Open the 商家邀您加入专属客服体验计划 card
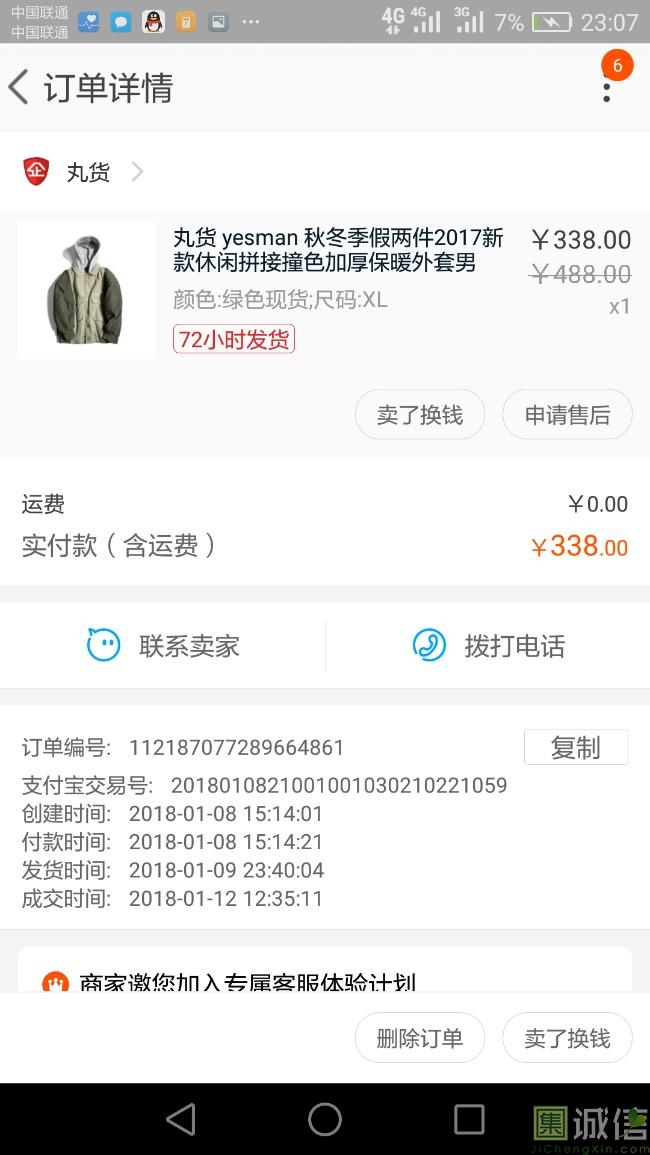Screen dimensions: 650x1155 coord(325,978)
